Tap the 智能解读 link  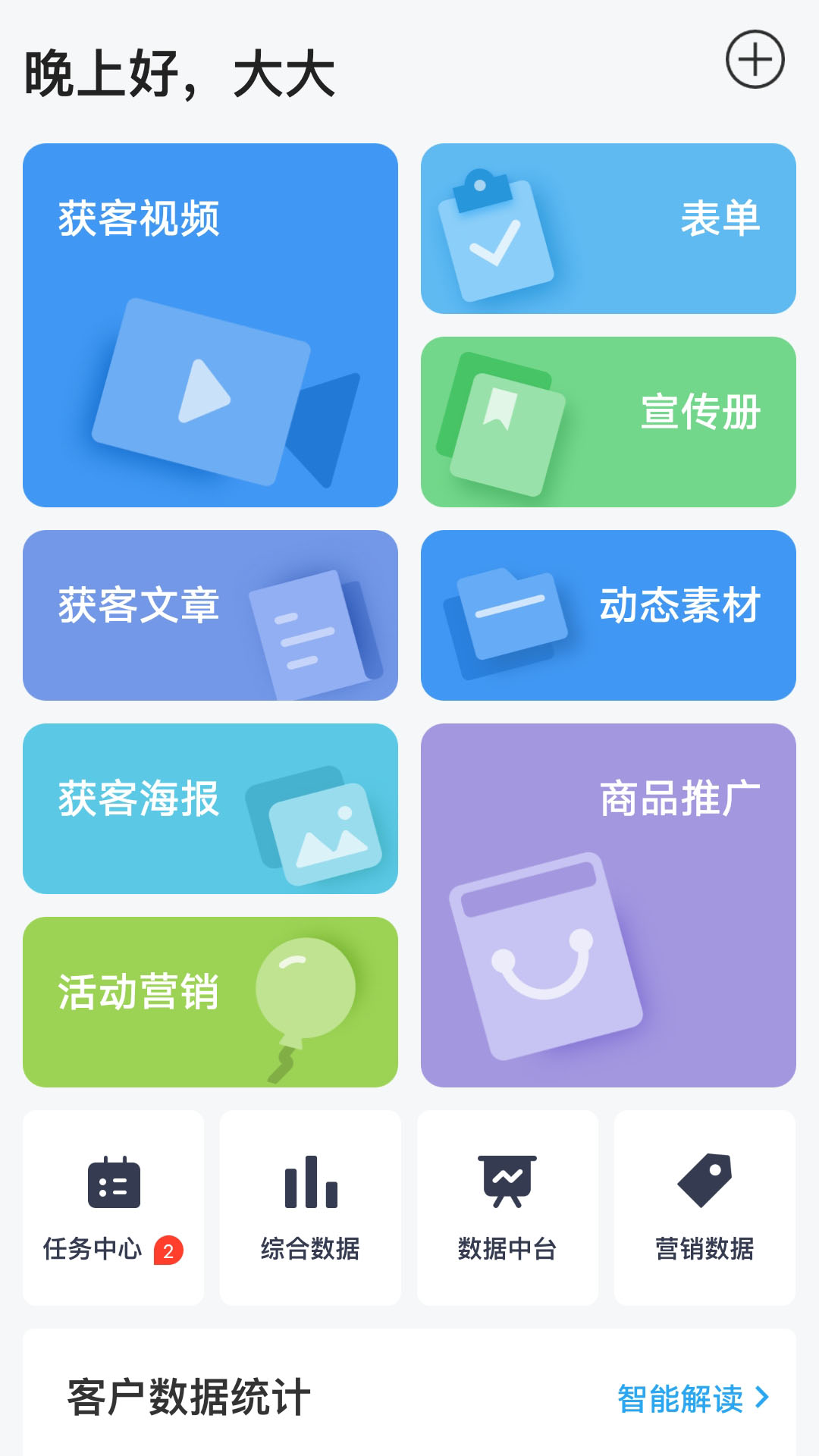(x=692, y=1398)
